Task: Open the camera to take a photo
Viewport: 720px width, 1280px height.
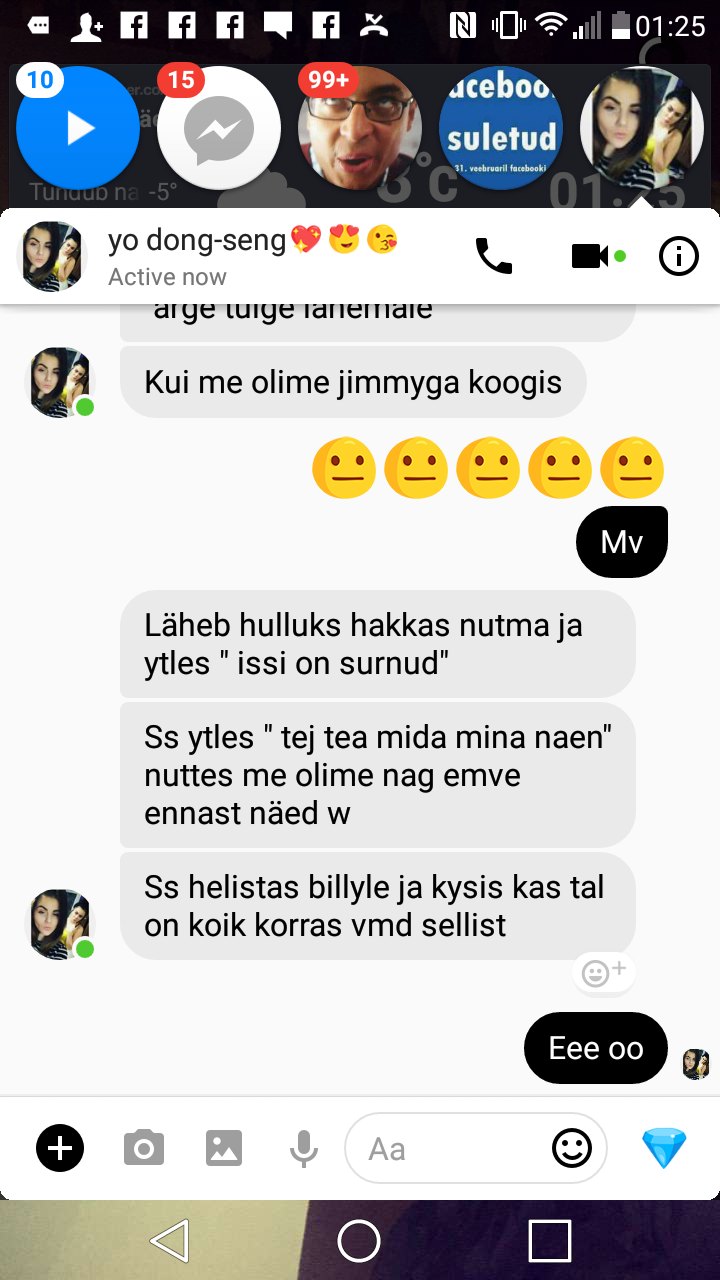Action: coord(144,1149)
